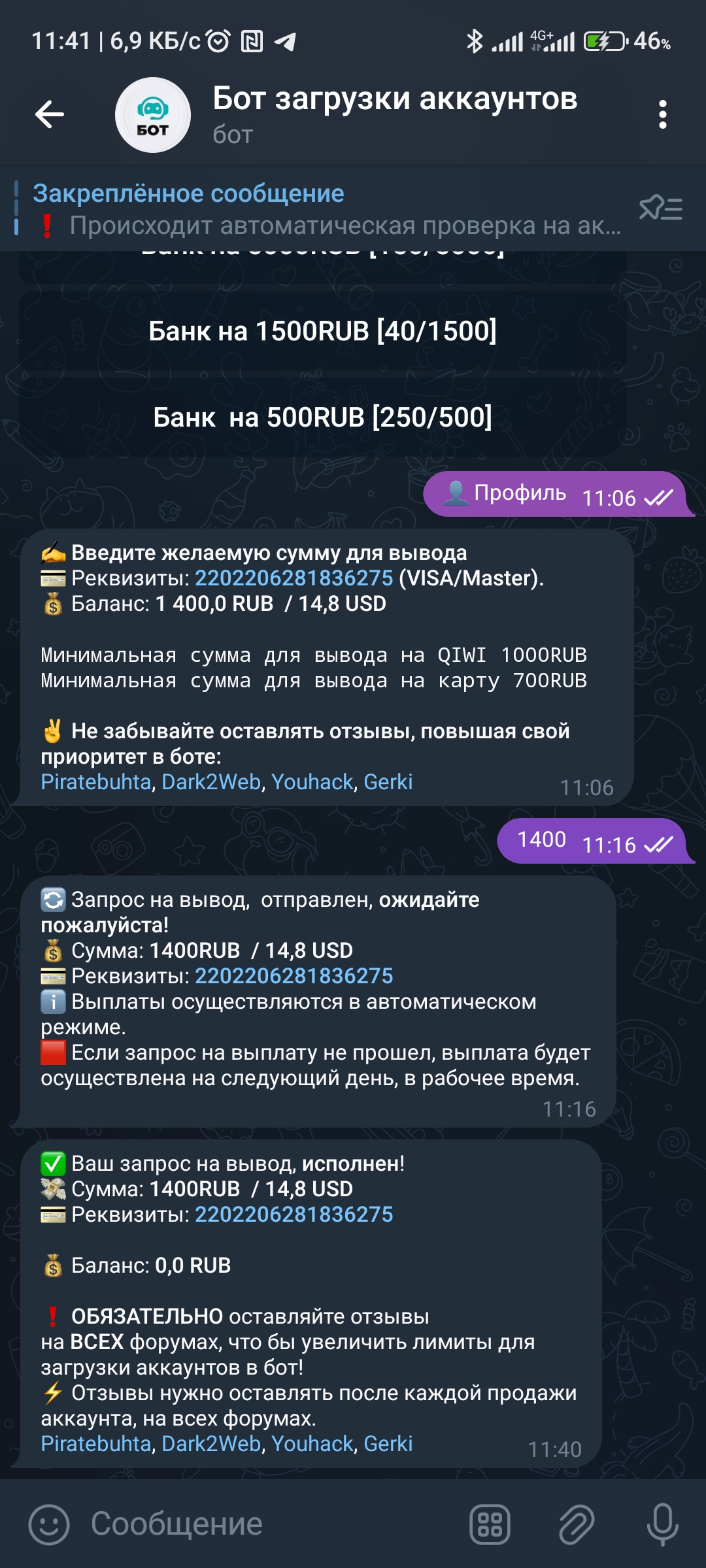This screenshot has width=706, height=1568.
Task: Focus the Сообщение text field
Action: 261,1524
